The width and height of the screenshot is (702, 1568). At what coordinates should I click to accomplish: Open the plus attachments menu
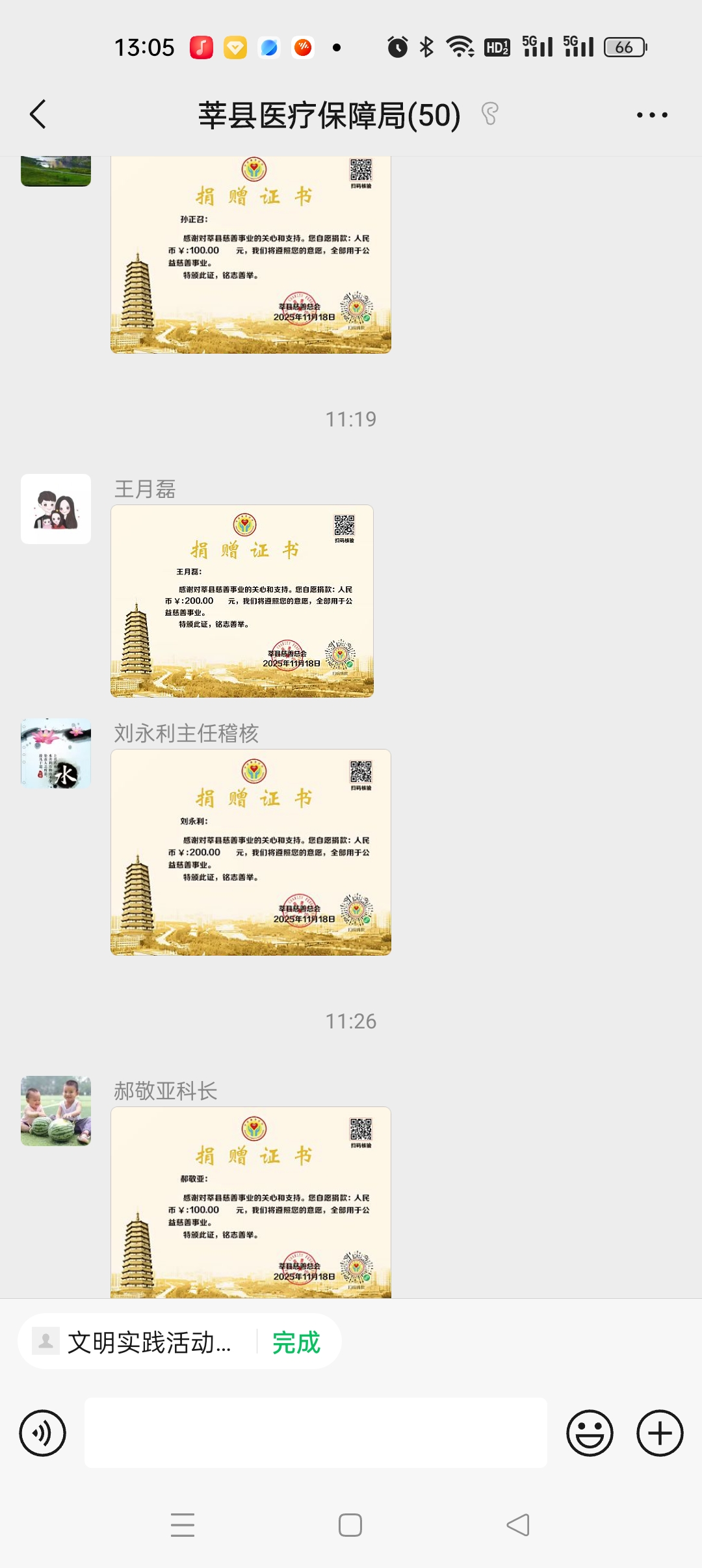[660, 1433]
